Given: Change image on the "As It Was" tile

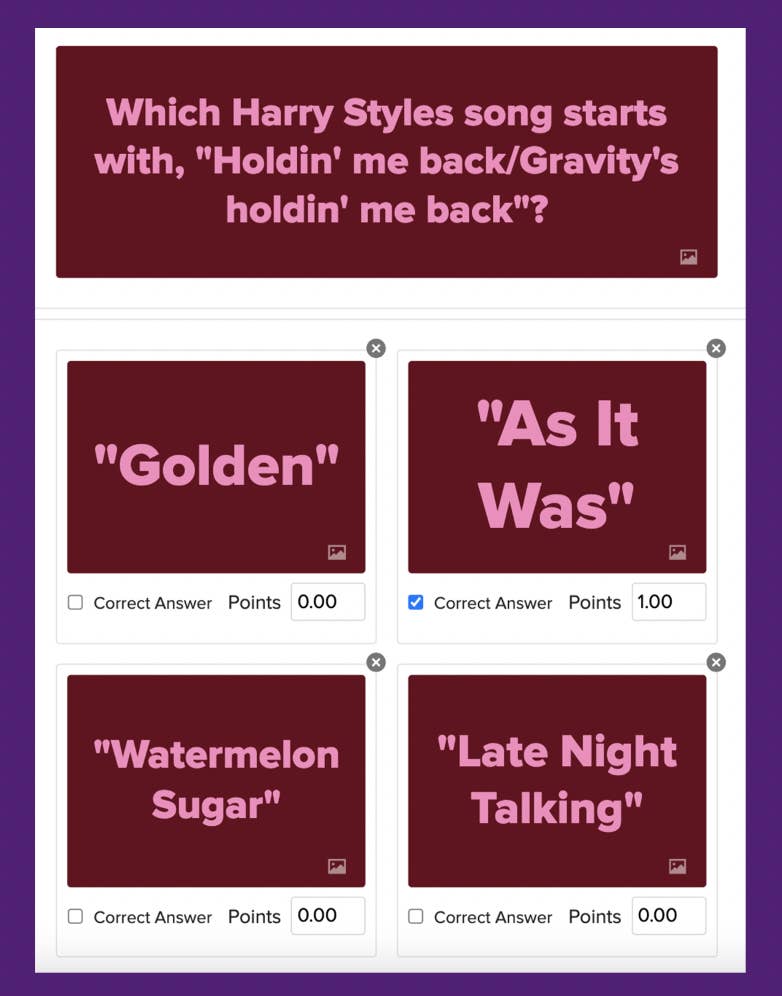Looking at the screenshot, I should [x=677, y=552].
